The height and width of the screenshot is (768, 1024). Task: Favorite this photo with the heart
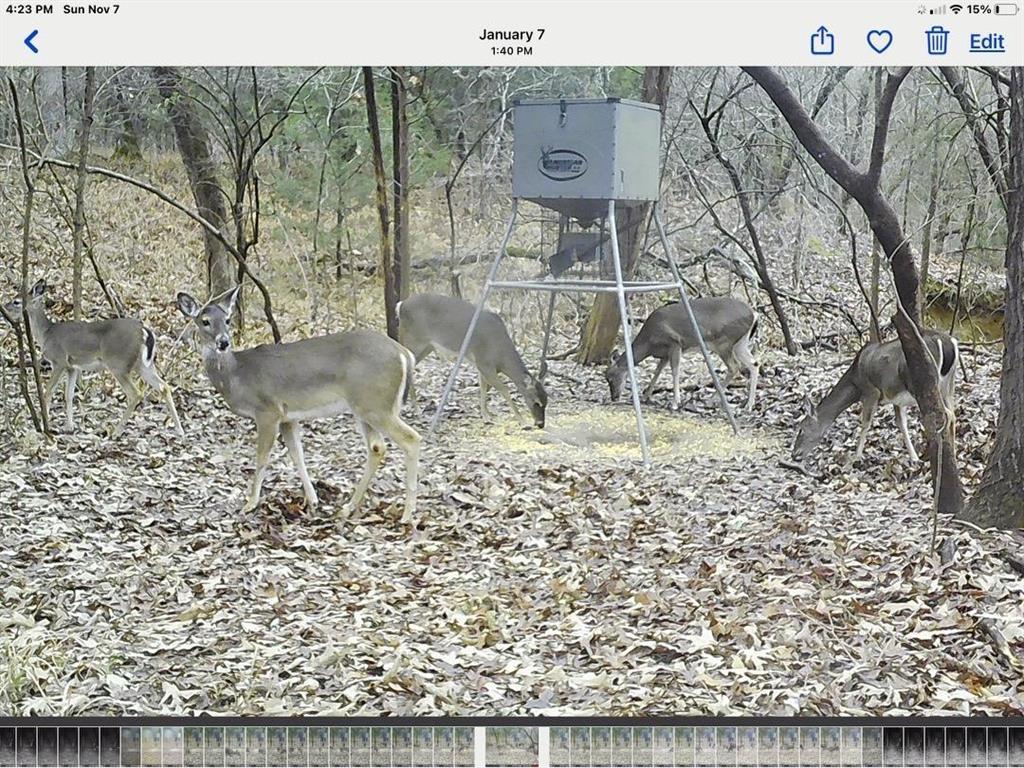pos(879,41)
